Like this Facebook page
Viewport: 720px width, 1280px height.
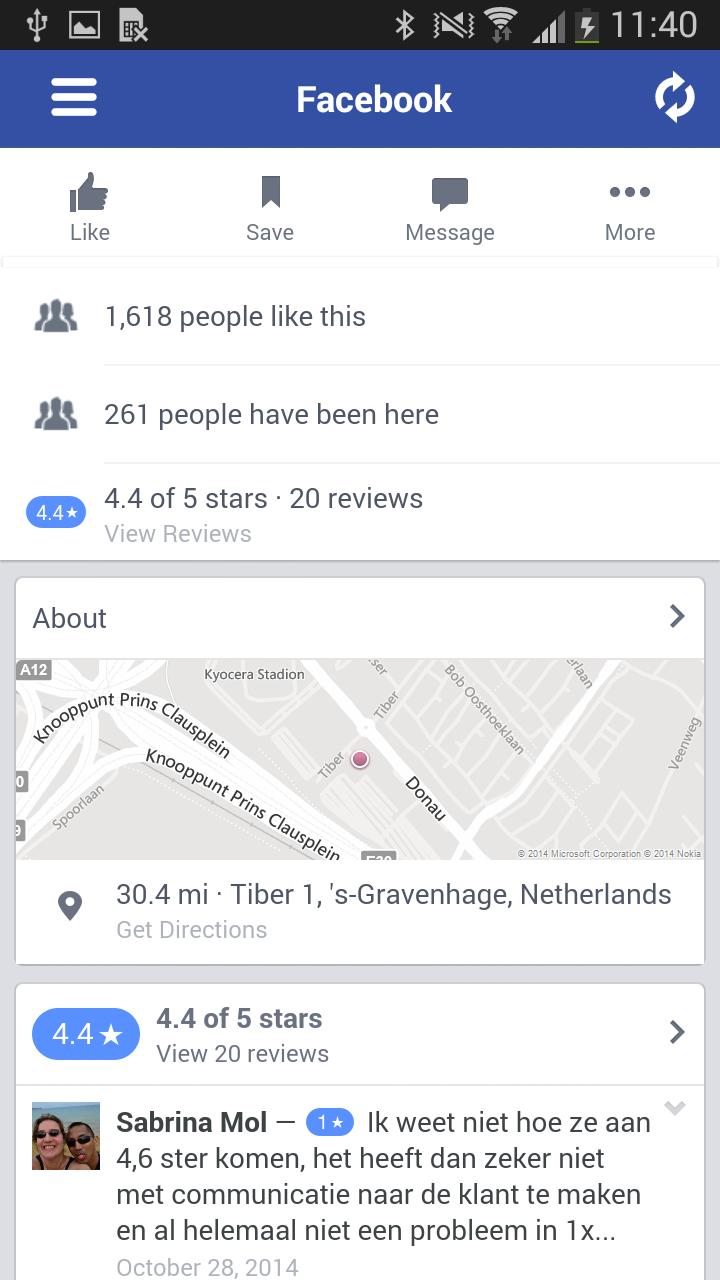pos(90,208)
